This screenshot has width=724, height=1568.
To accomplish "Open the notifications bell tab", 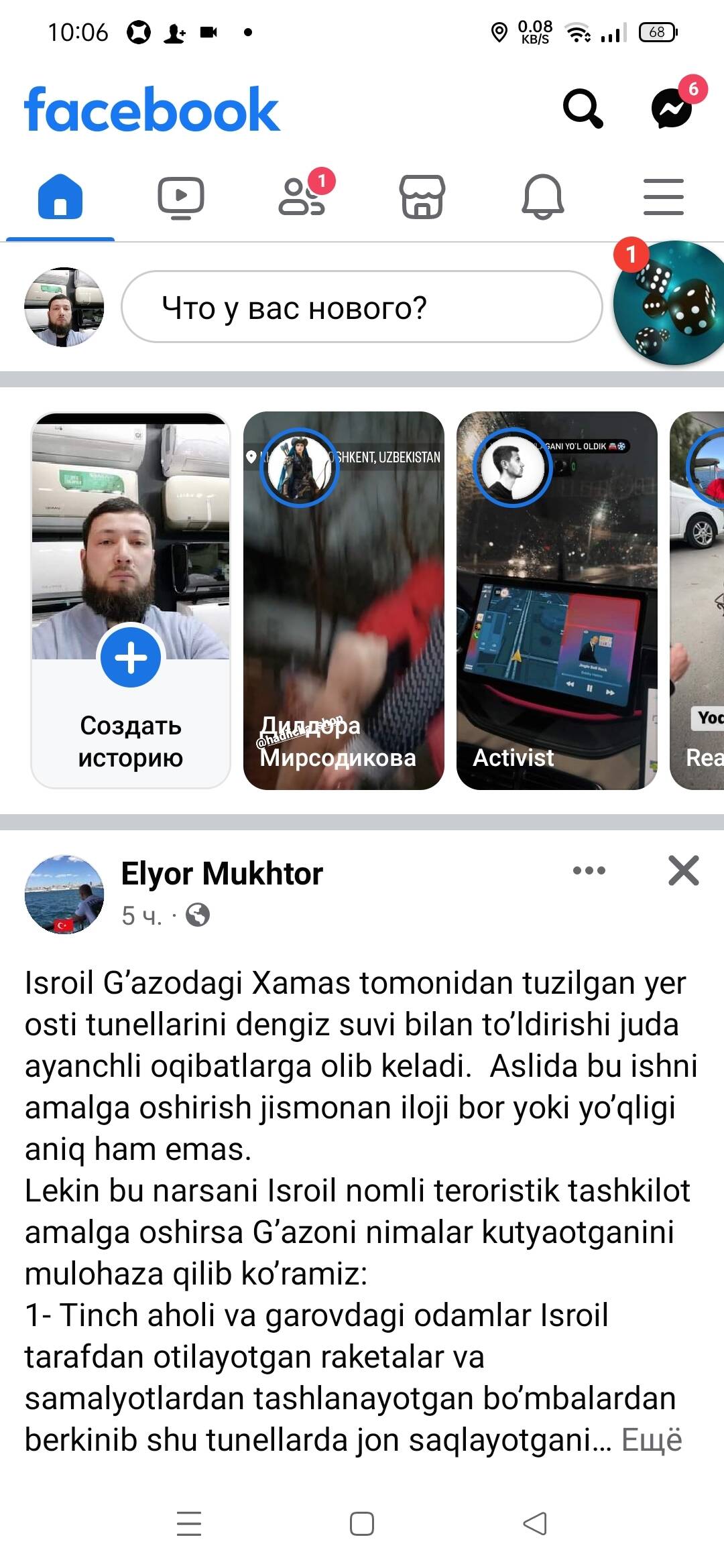I will (543, 197).
